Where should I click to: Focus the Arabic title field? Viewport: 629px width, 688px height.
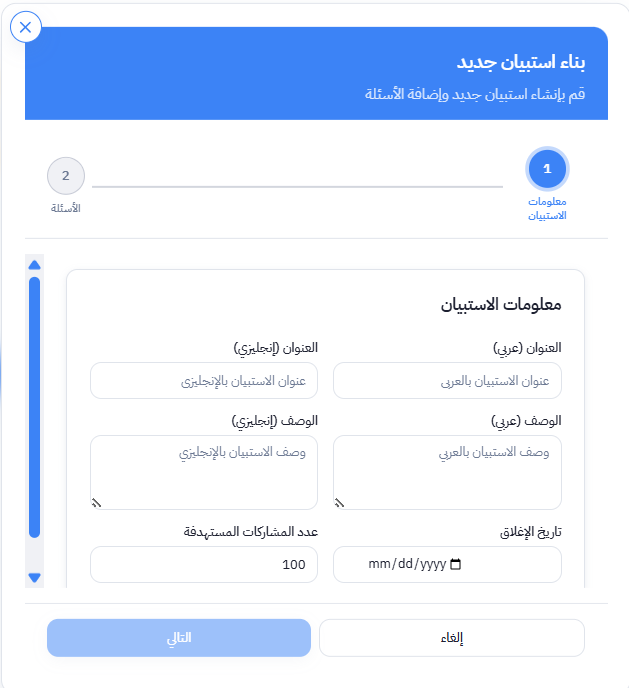[447, 381]
